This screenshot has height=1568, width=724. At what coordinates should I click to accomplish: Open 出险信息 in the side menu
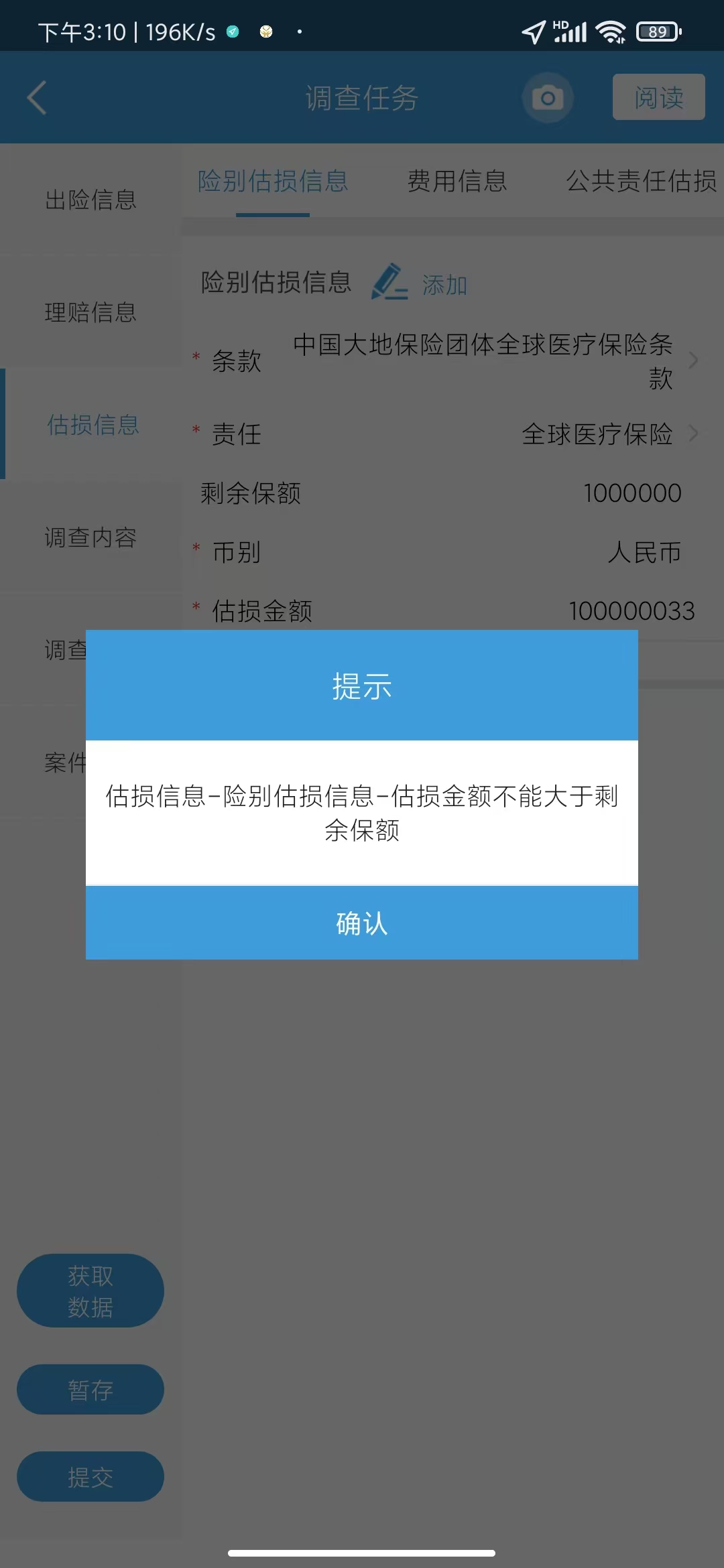coord(91,200)
